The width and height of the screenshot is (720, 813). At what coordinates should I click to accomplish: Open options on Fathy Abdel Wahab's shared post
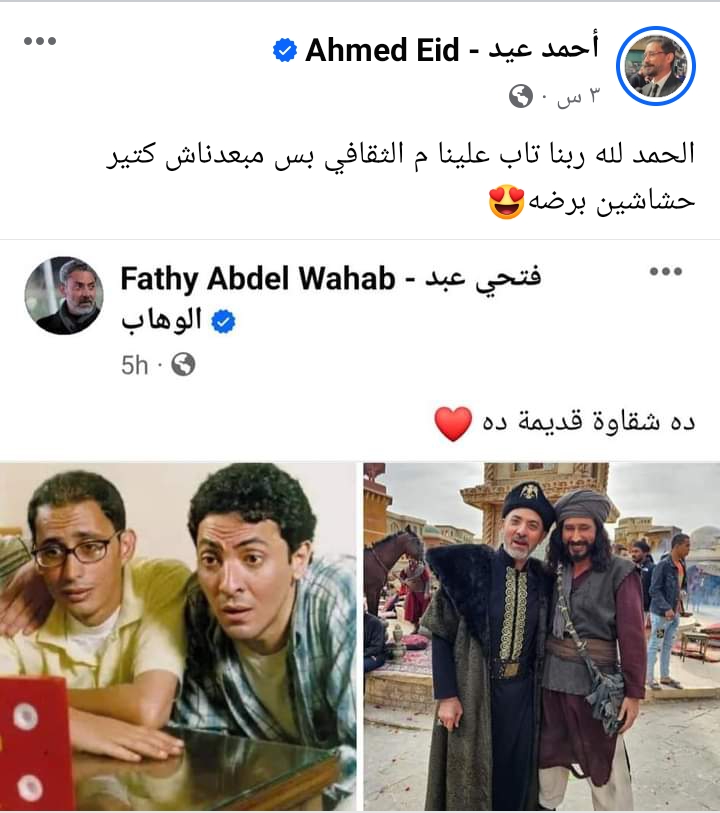click(x=667, y=272)
